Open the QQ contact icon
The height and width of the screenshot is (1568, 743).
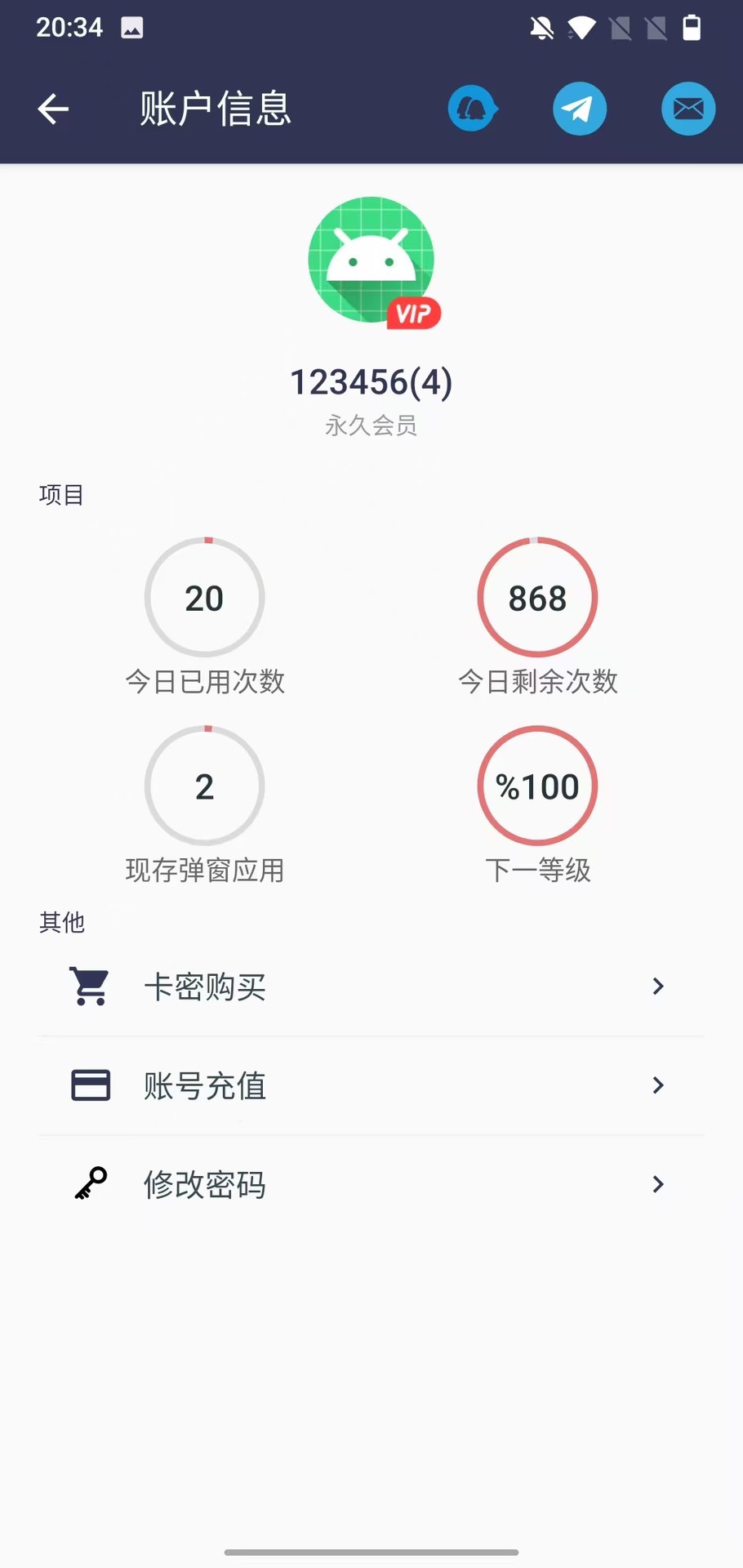pos(472,109)
